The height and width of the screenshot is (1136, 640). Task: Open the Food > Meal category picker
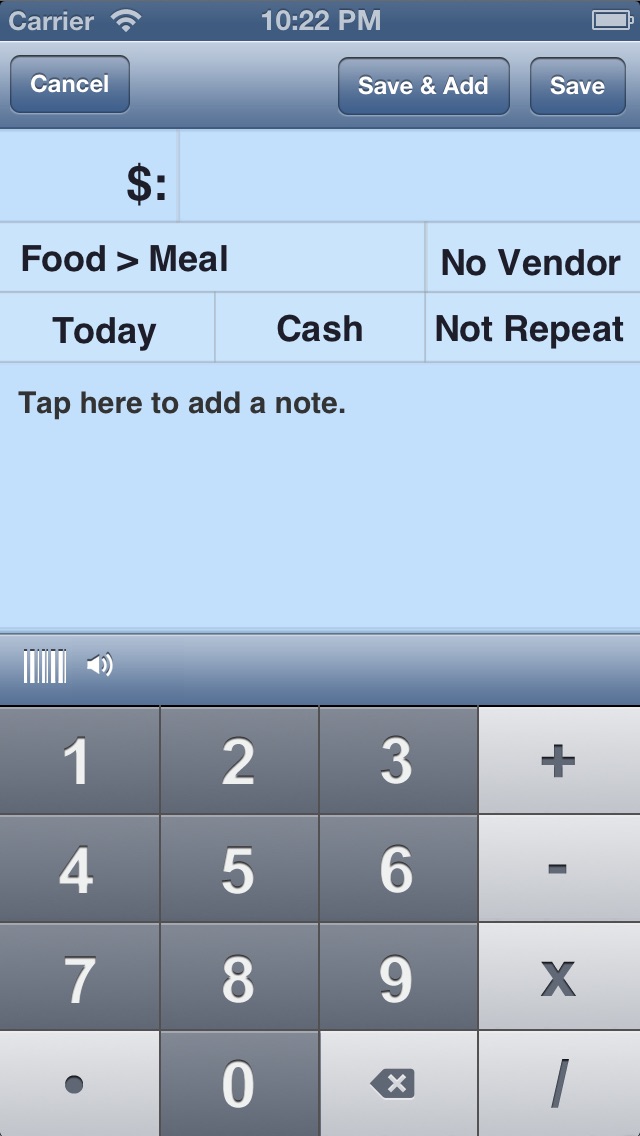click(x=212, y=258)
